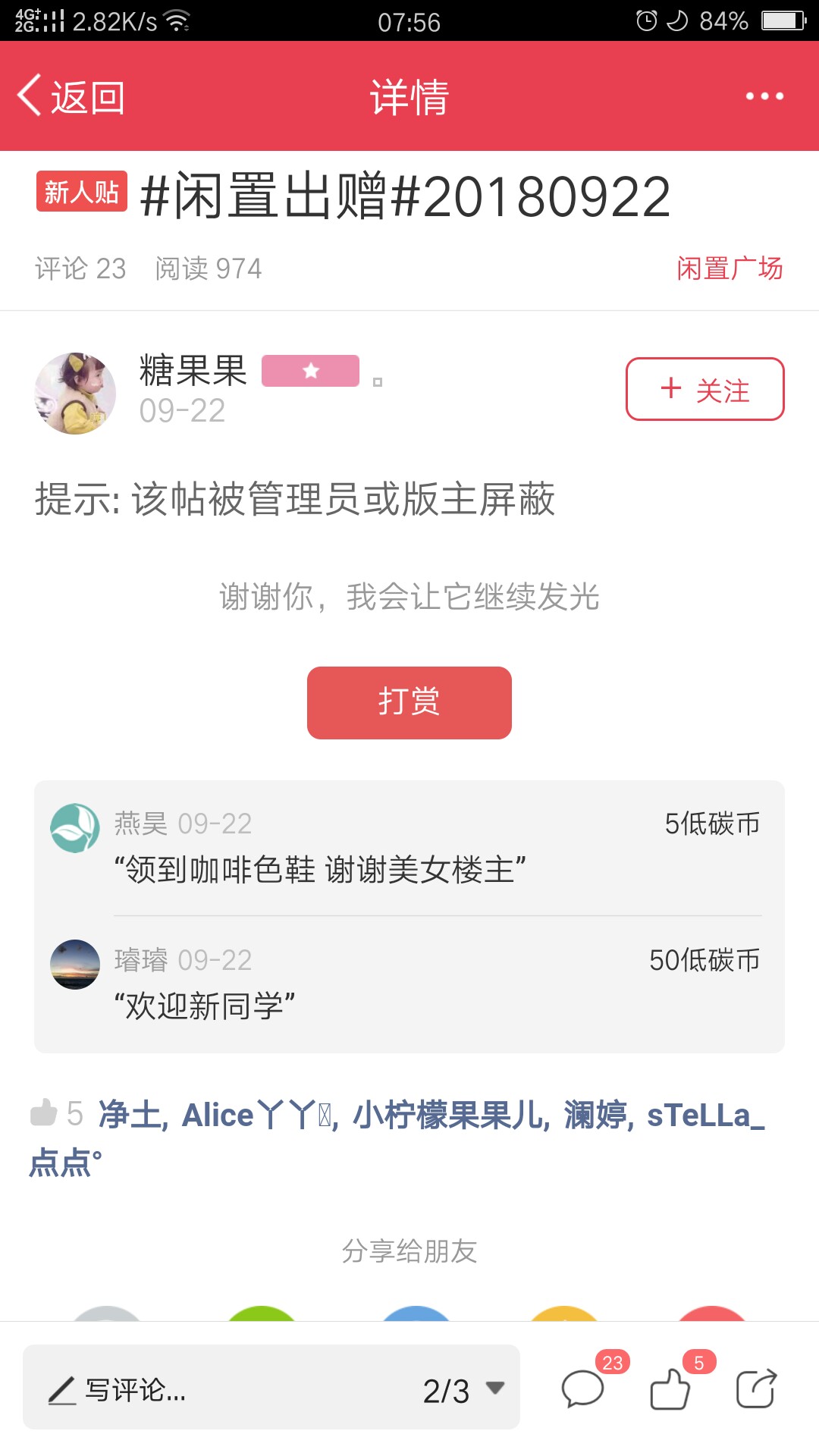Open the 写评论 comment input
The image size is (819, 1456).
point(220,1389)
